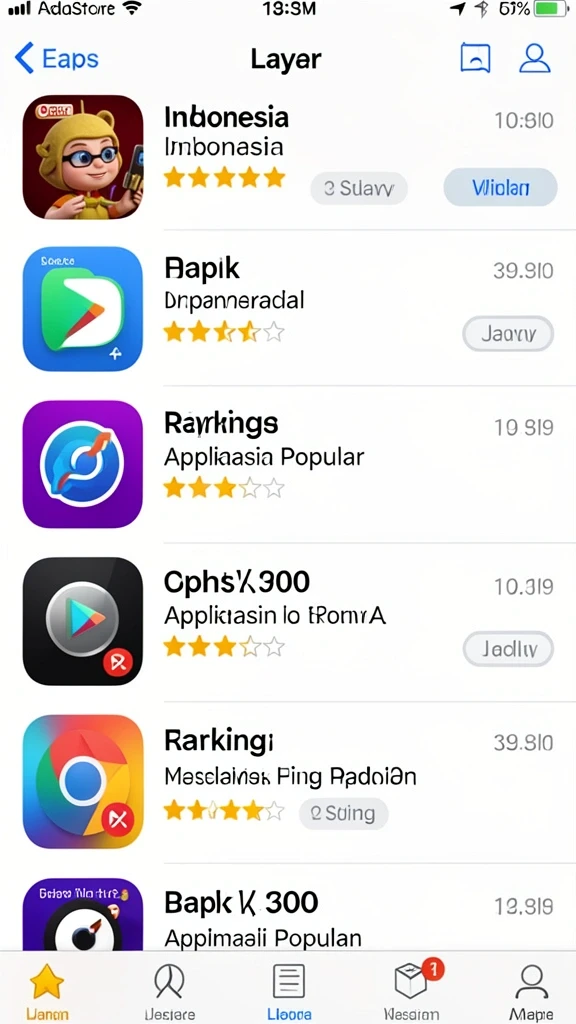Open the Inbonesia app row
576x1024 pixels.
point(288,157)
